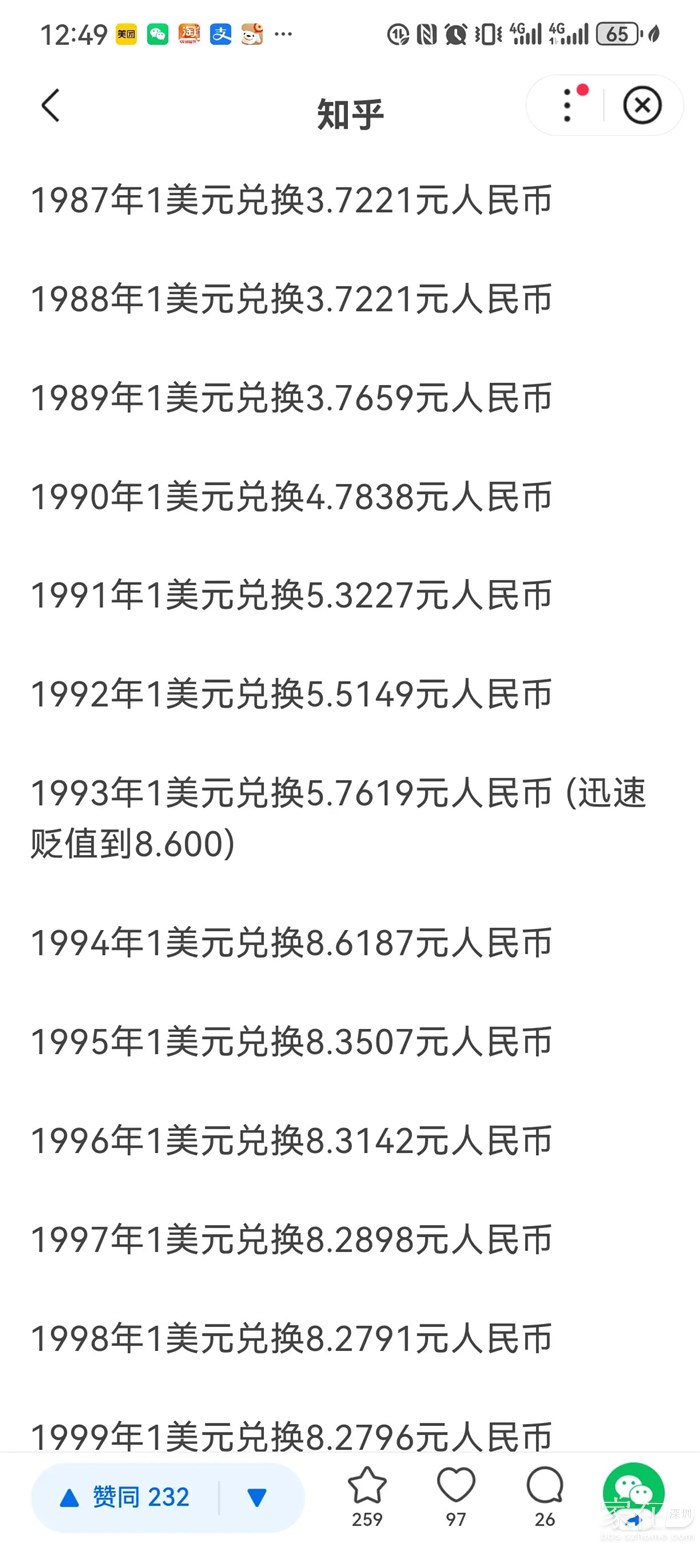Share the answer via the WeChat button

[x=633, y=1496]
